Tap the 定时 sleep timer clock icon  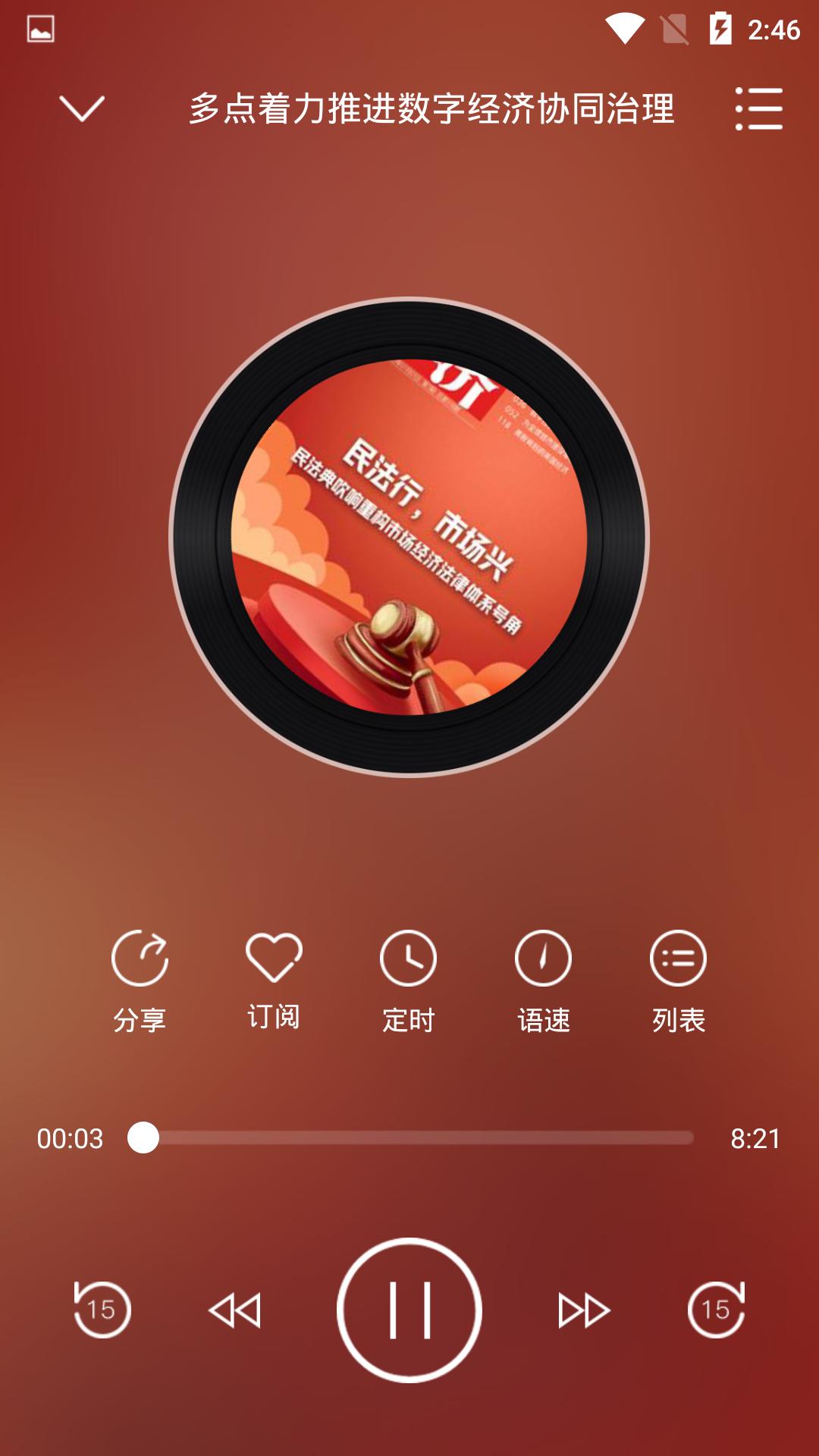409,959
